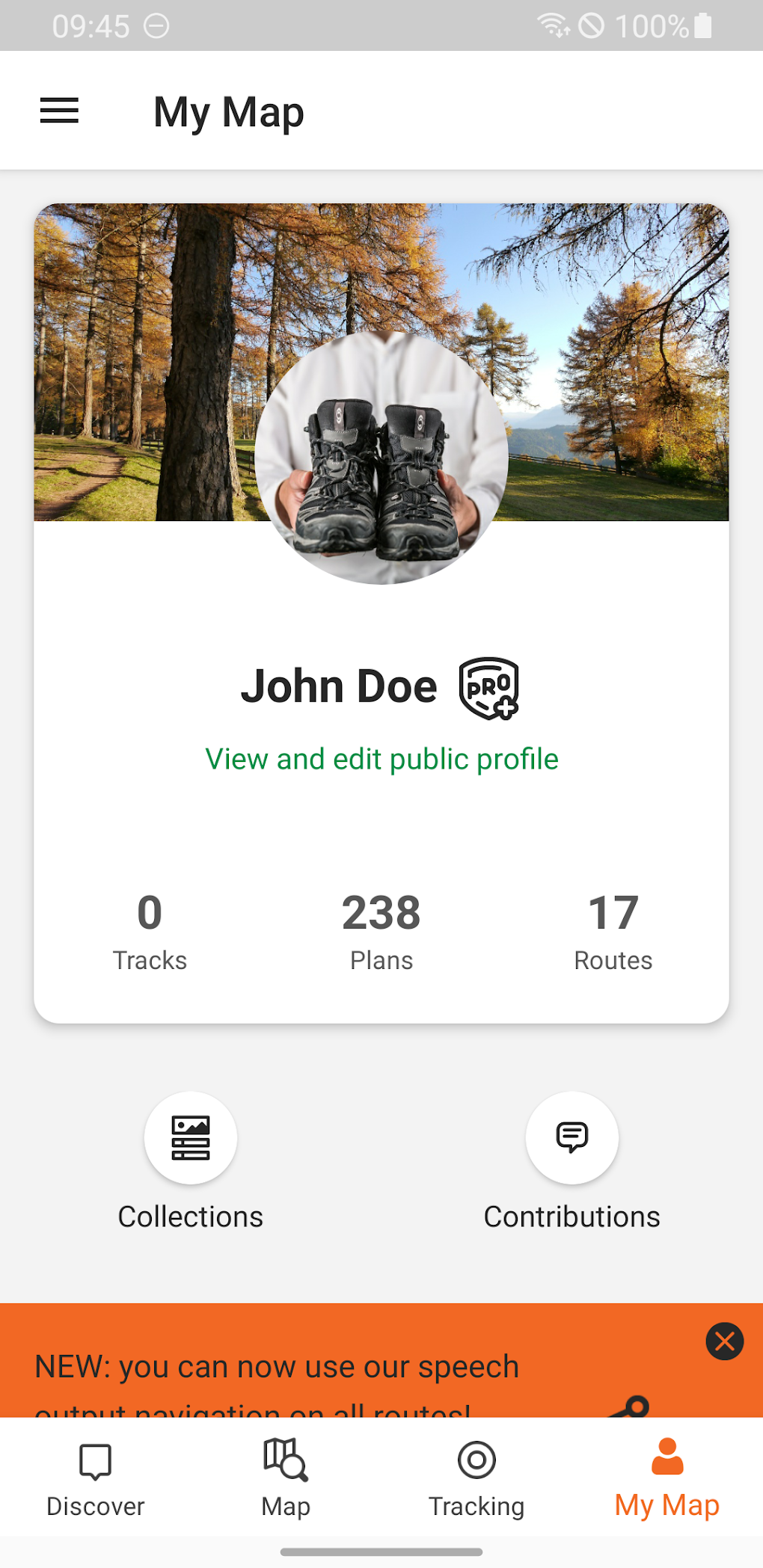Open the hamburger drawer menu
This screenshot has height=1568, width=763.
(x=59, y=111)
